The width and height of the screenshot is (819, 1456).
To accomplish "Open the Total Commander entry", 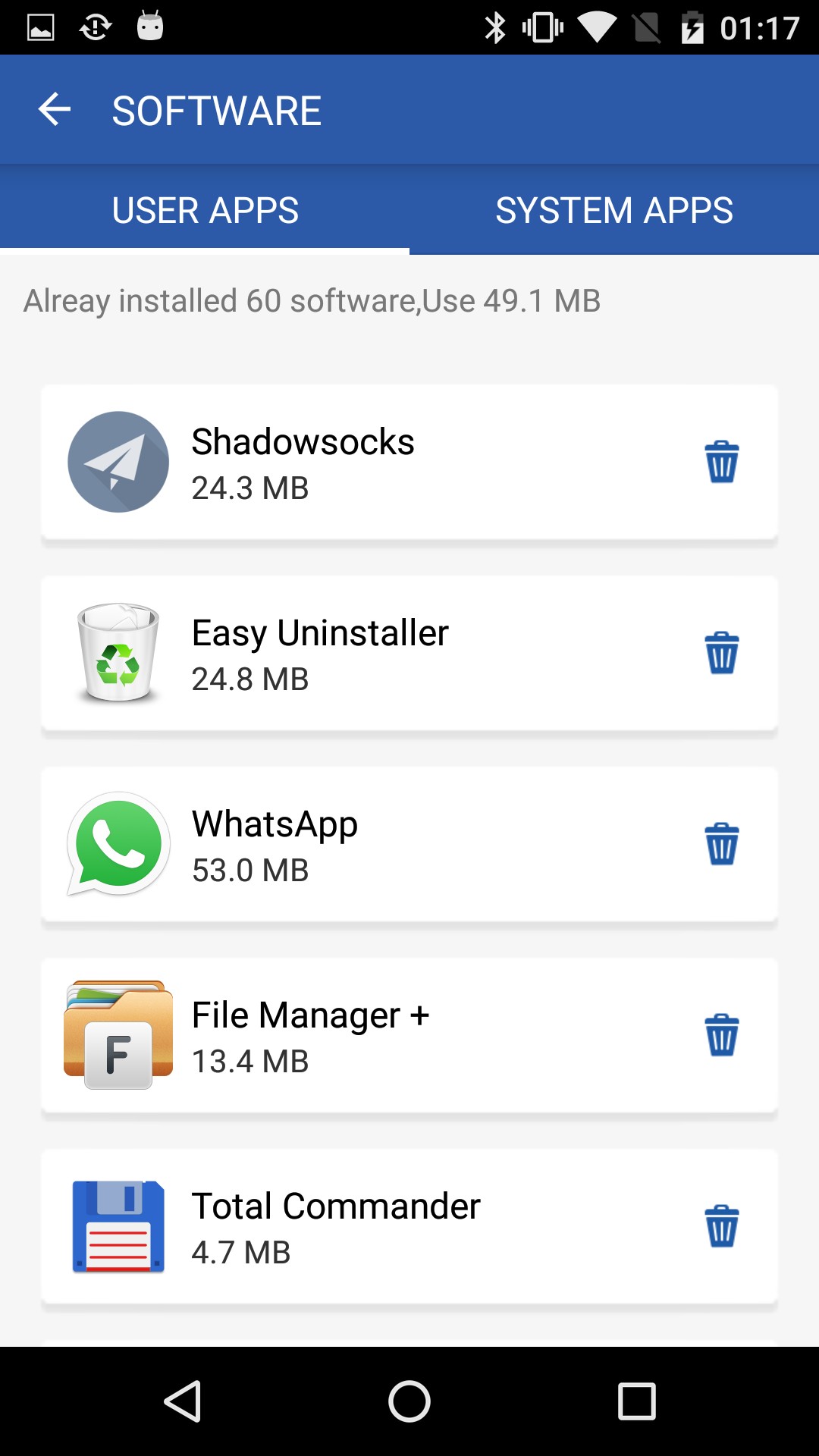I will point(341,1227).
